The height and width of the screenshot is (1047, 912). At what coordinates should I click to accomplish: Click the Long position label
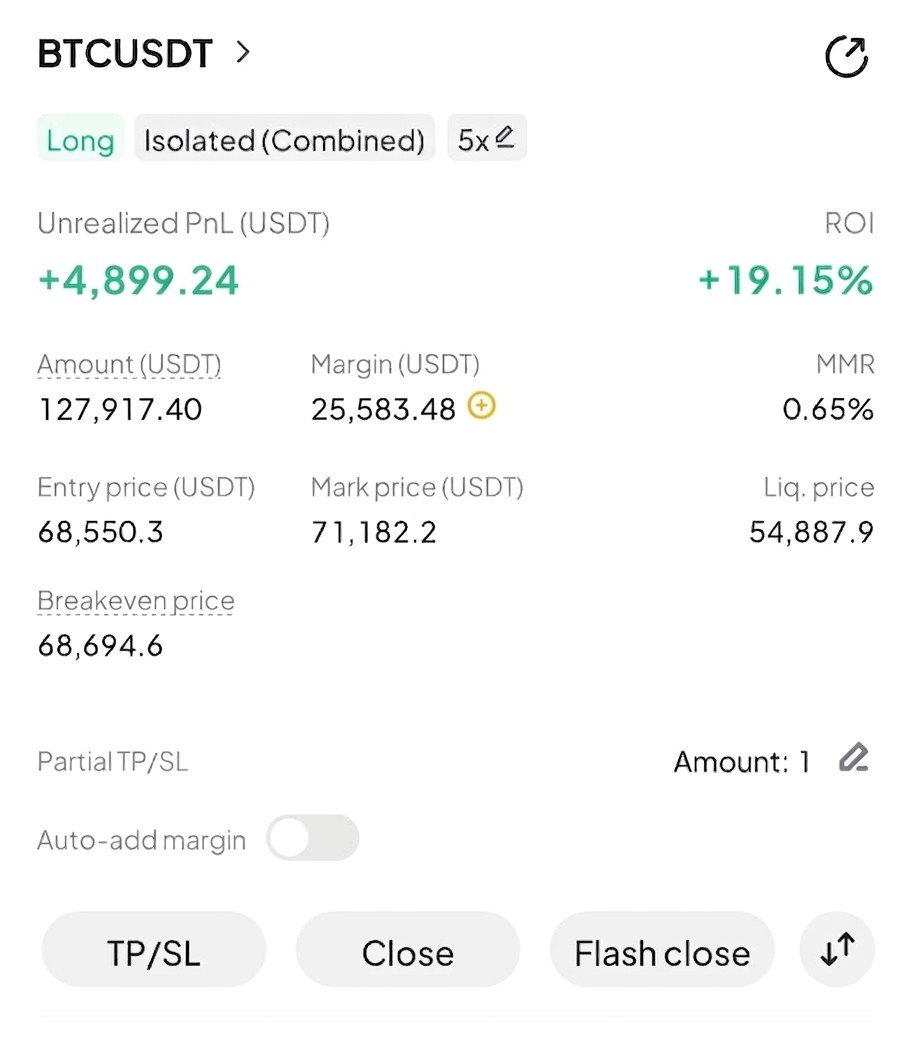click(x=79, y=140)
